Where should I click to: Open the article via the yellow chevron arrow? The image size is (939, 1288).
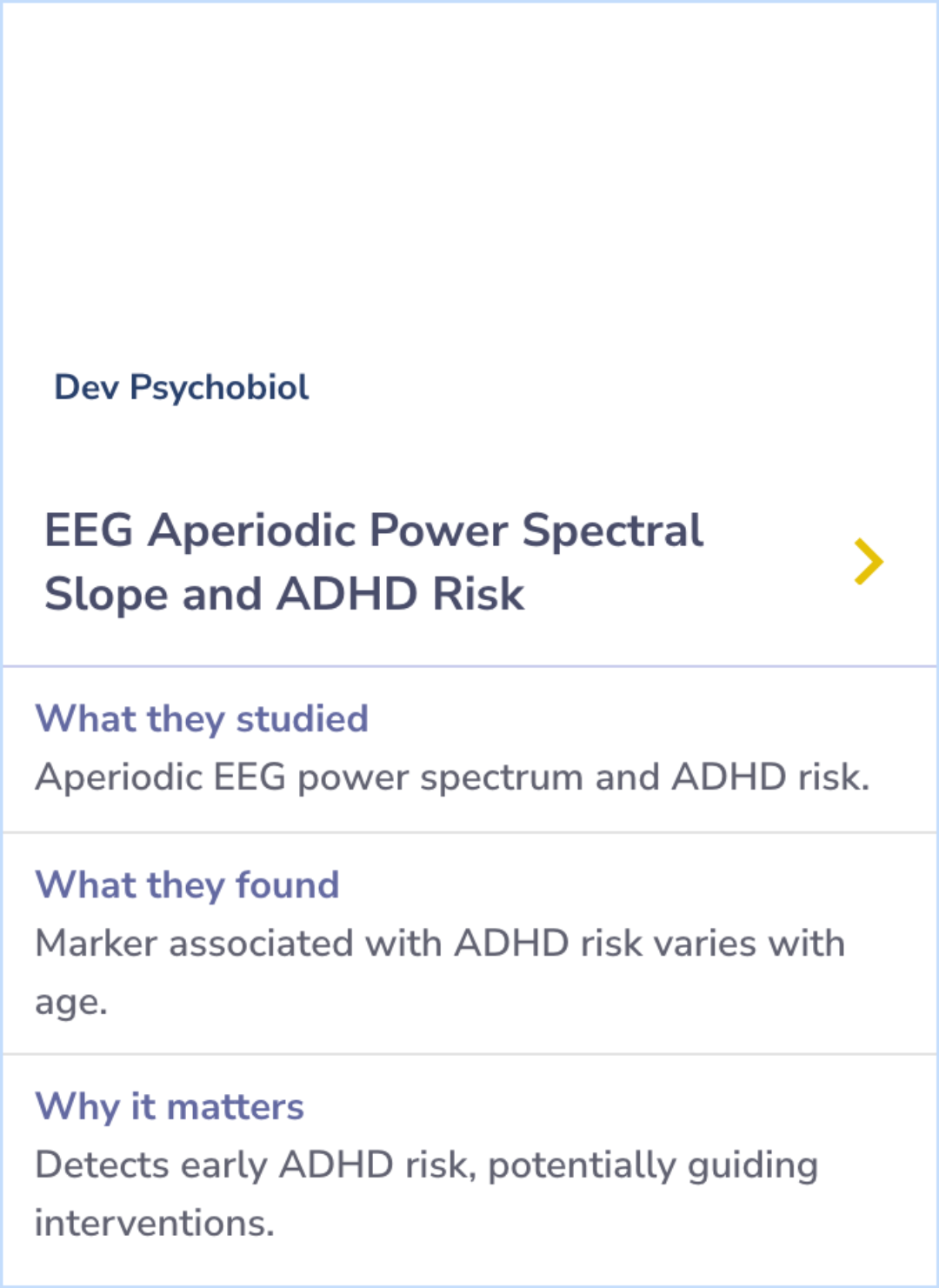(868, 561)
